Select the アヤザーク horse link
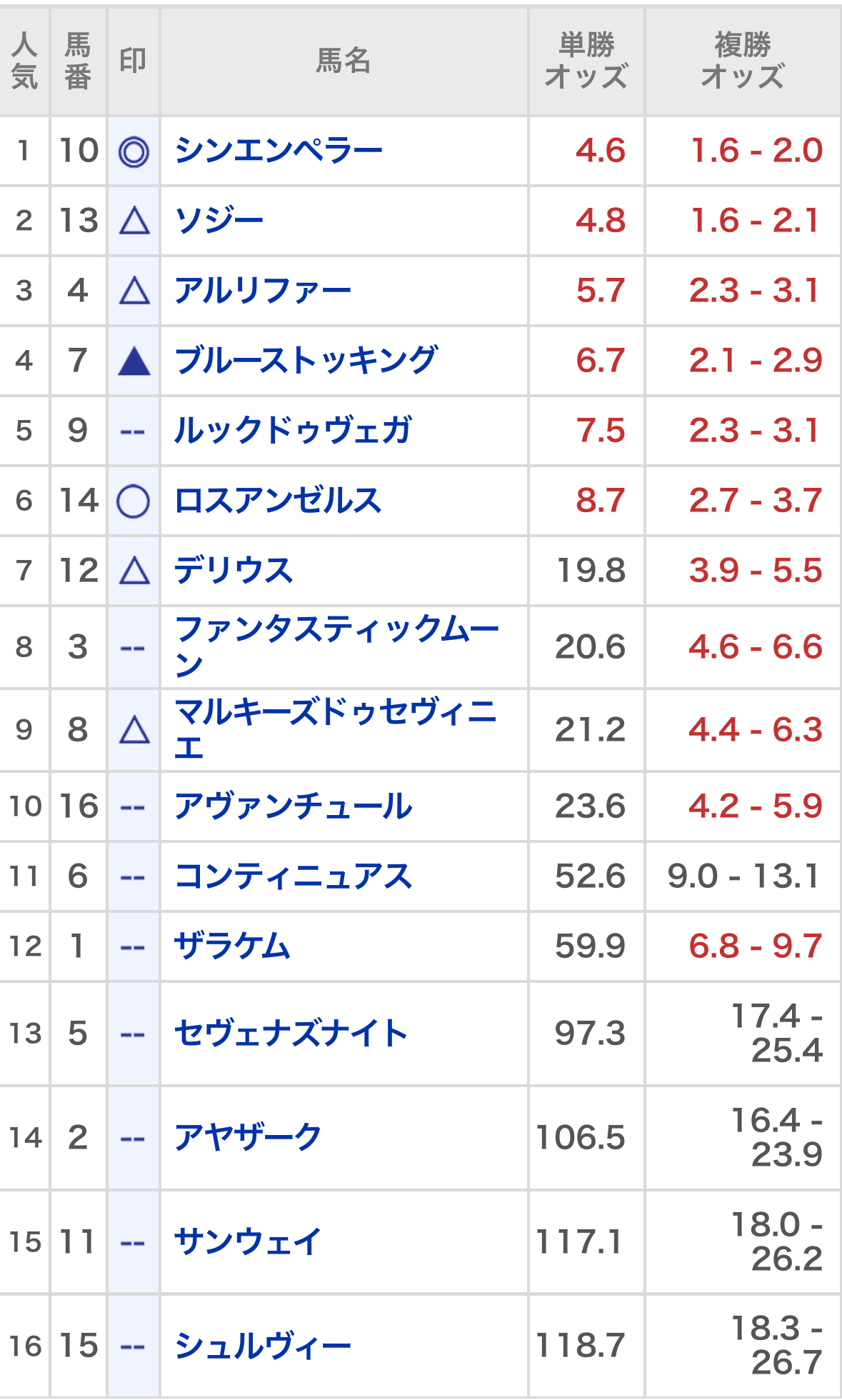Viewport: 842px width, 1400px height. tap(248, 1138)
